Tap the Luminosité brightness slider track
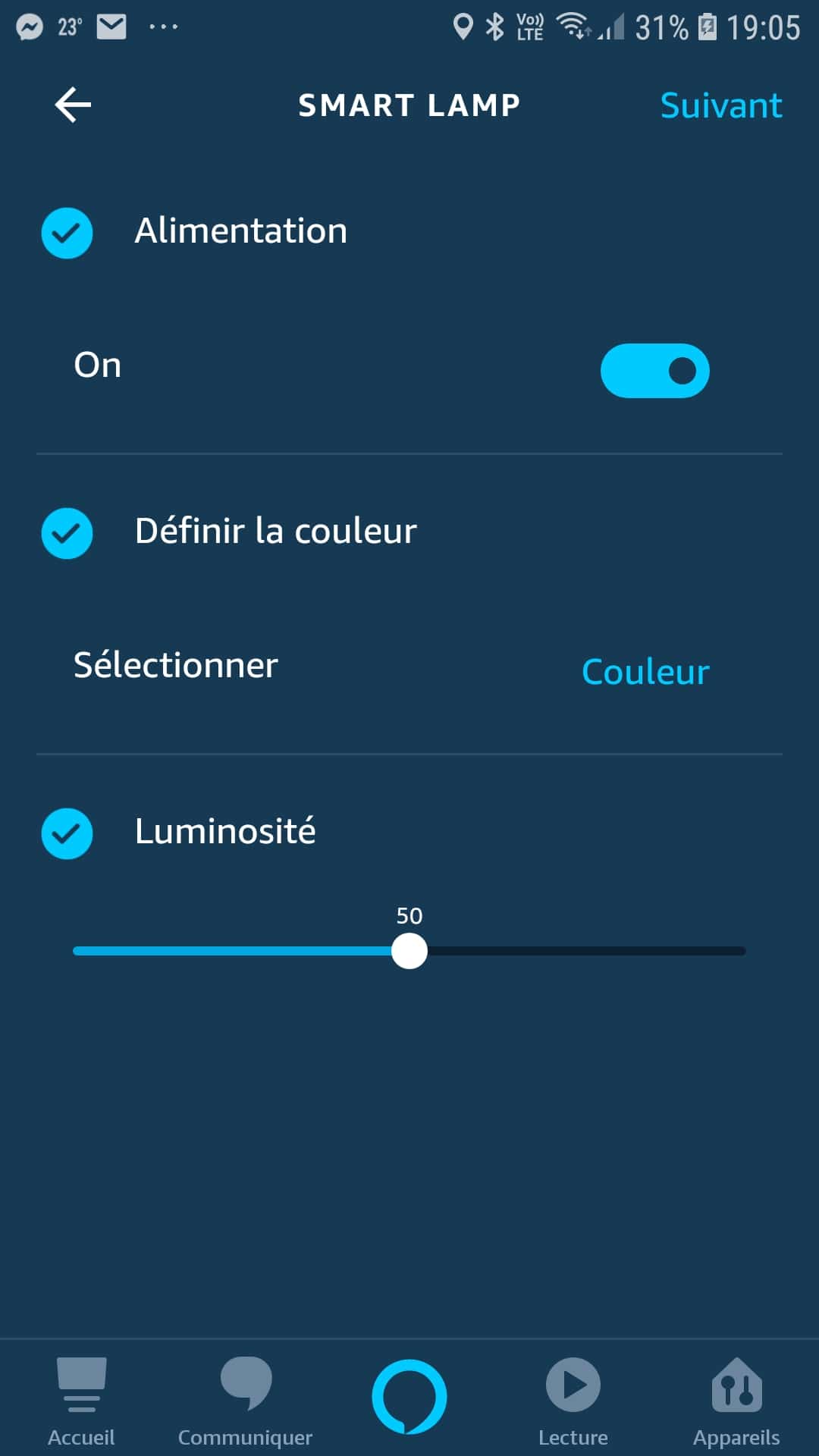The height and width of the screenshot is (1456, 819). click(x=409, y=951)
